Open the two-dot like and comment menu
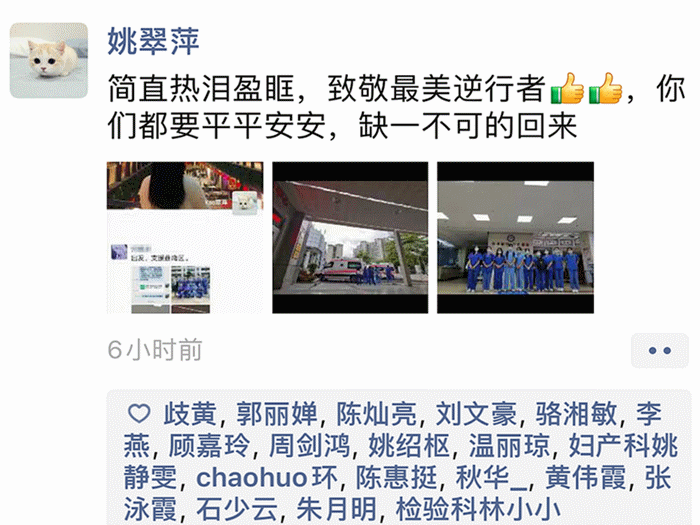 tap(659, 350)
